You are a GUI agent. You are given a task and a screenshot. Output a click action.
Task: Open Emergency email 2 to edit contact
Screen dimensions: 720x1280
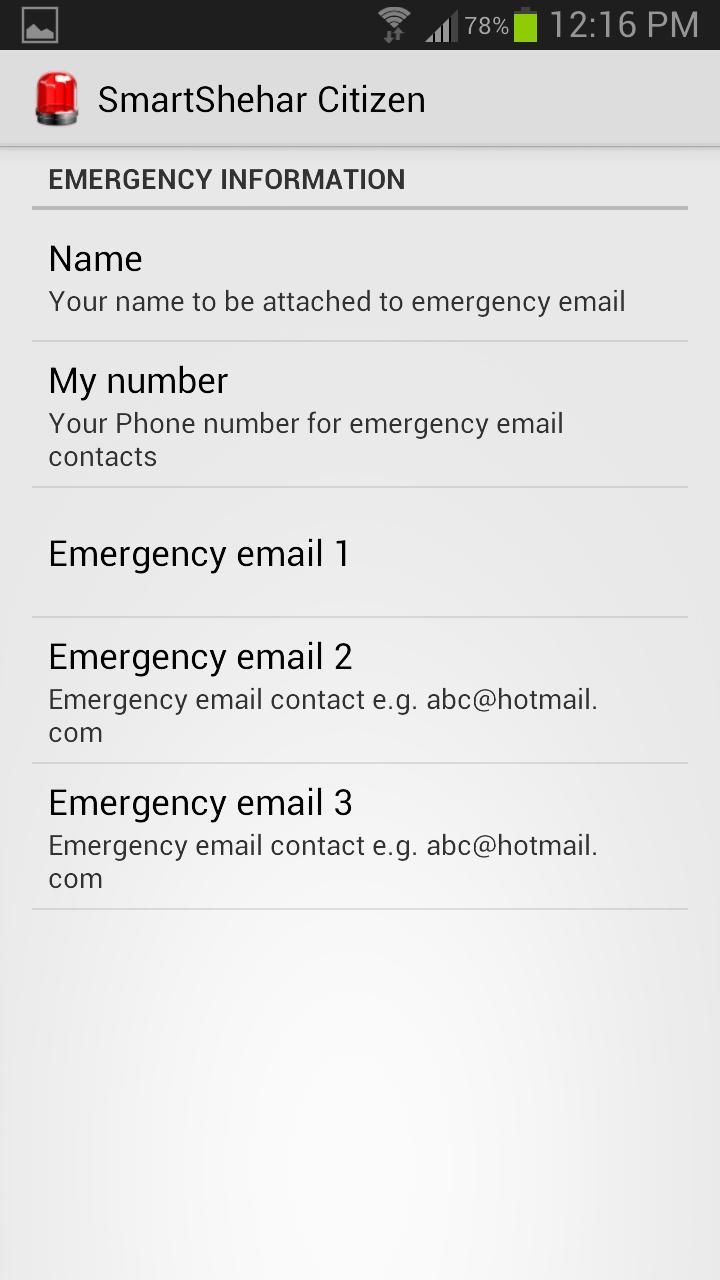pyautogui.click(x=360, y=690)
